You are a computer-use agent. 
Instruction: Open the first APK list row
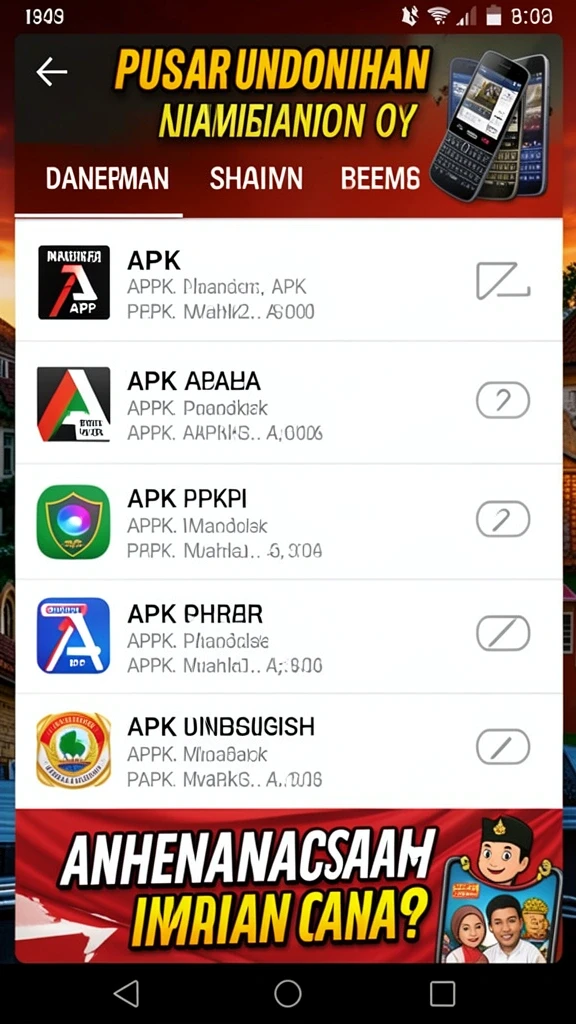click(x=288, y=282)
